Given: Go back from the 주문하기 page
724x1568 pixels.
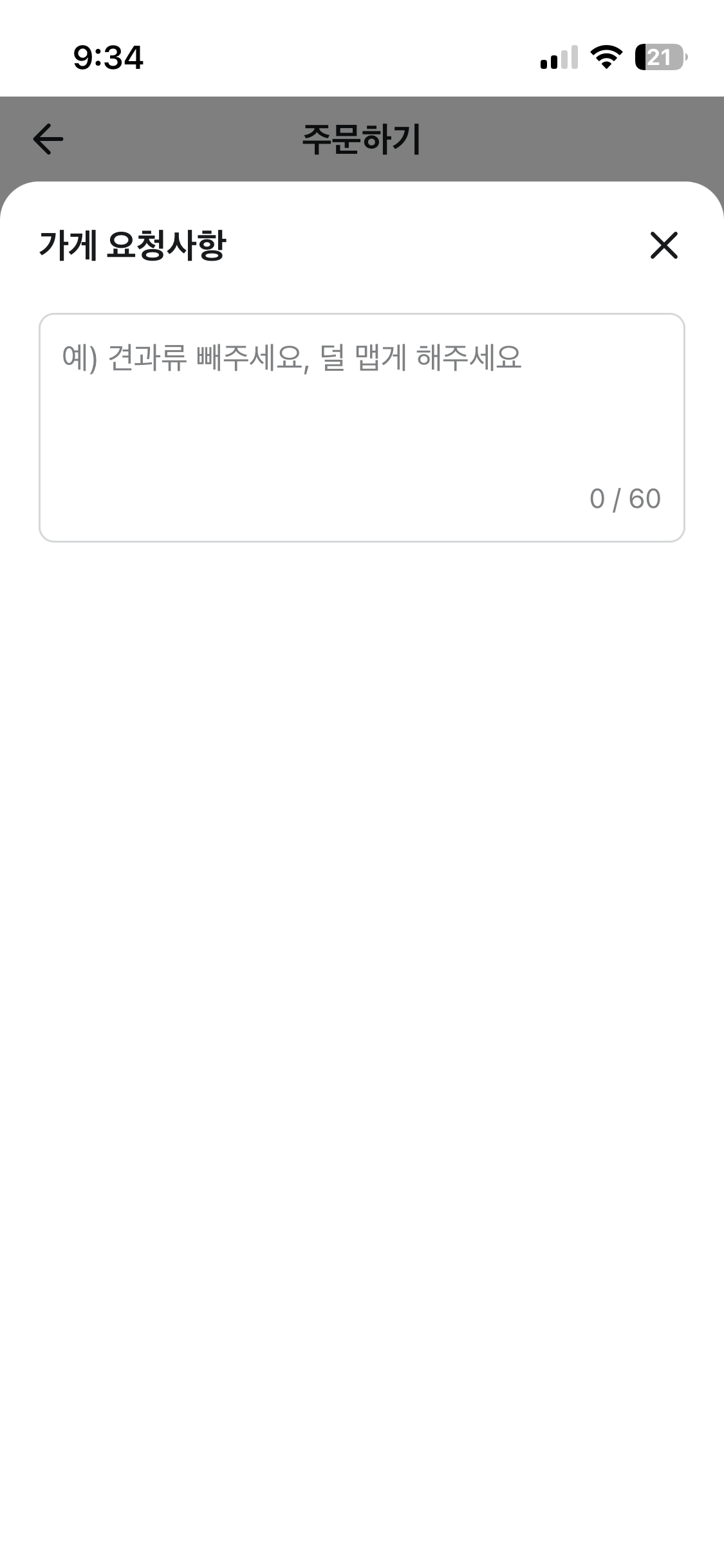Looking at the screenshot, I should [48, 139].
